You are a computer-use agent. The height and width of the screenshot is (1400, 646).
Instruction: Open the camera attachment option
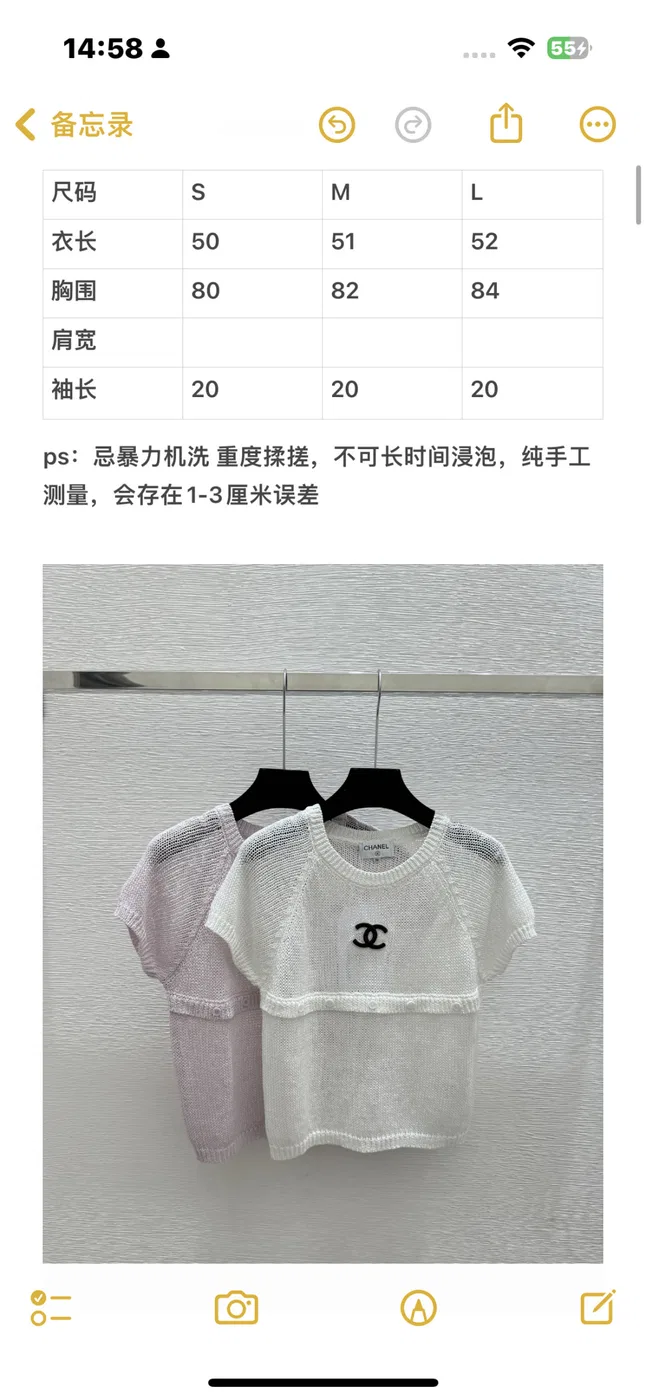tap(237, 1307)
